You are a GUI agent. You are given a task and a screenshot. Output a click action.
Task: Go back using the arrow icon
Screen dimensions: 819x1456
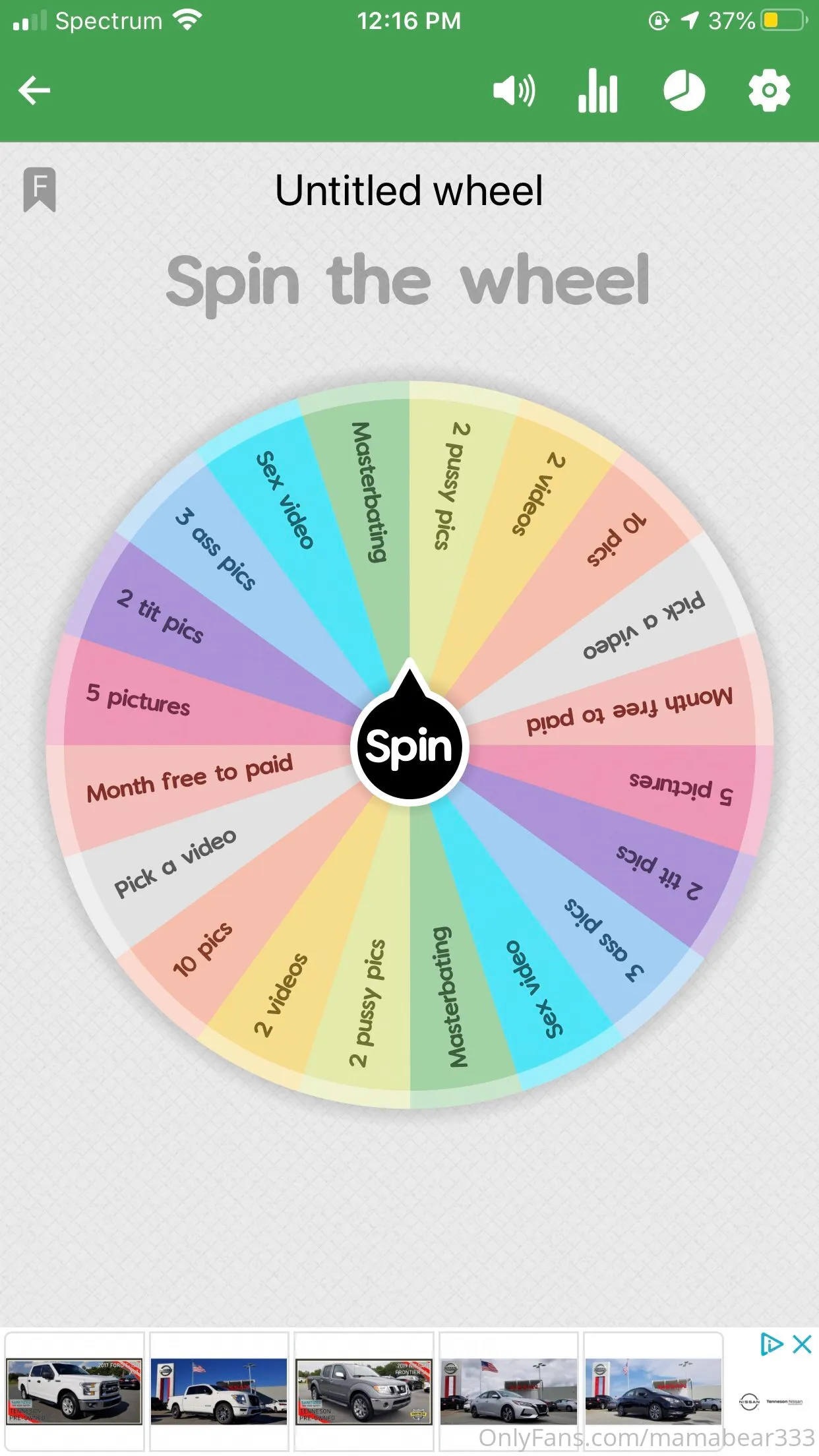point(34,90)
